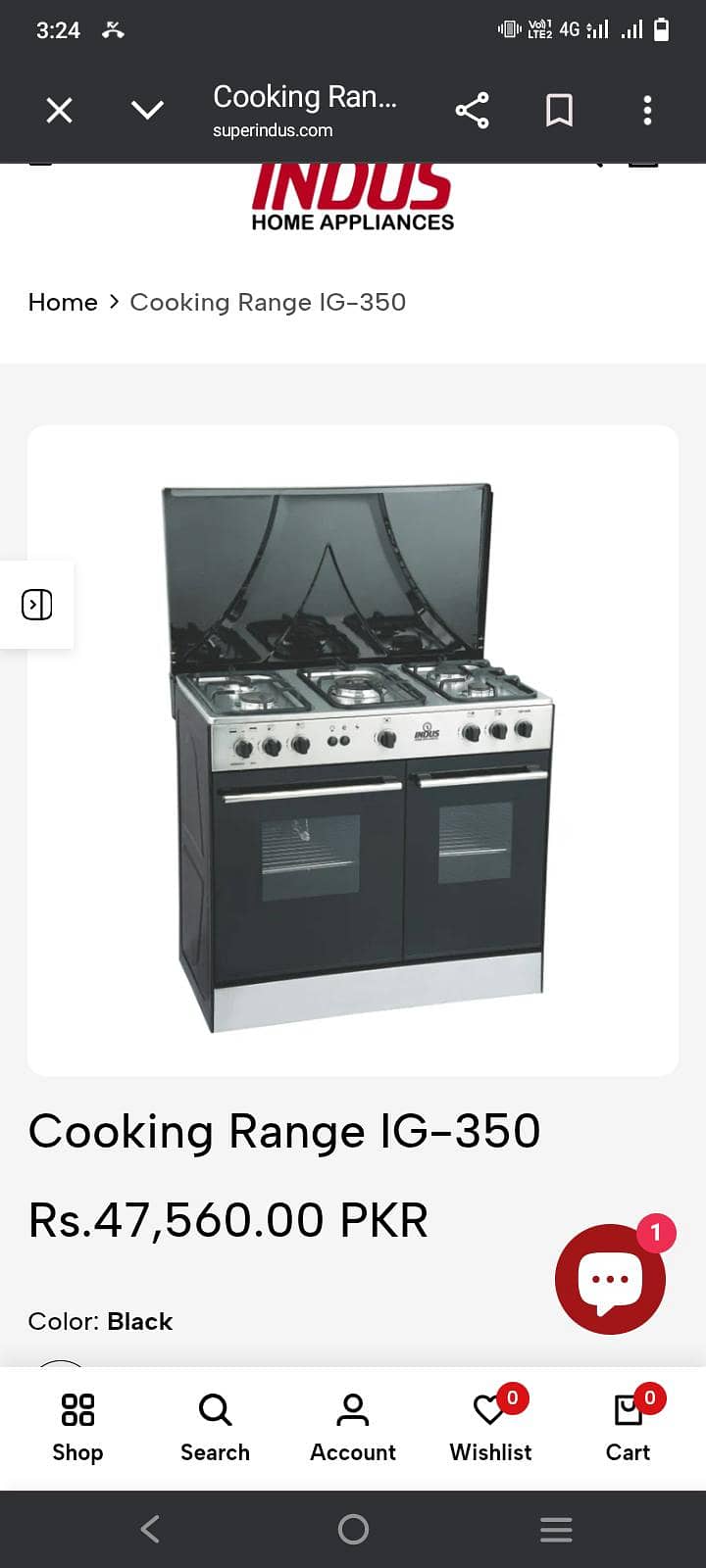Switch to the Shop tab
Image resolution: width=706 pixels, height=1568 pixels.
tap(77, 1428)
